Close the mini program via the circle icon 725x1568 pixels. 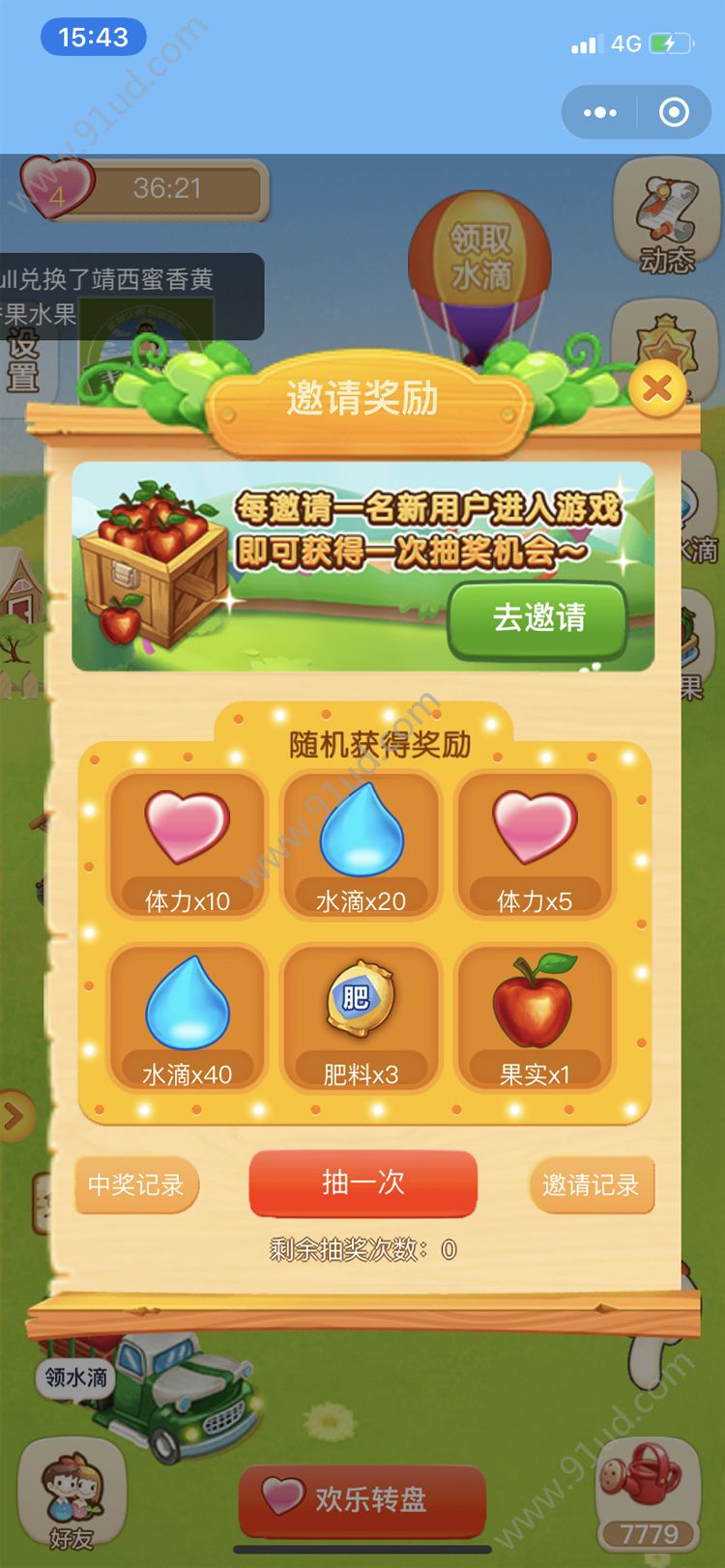[674, 113]
